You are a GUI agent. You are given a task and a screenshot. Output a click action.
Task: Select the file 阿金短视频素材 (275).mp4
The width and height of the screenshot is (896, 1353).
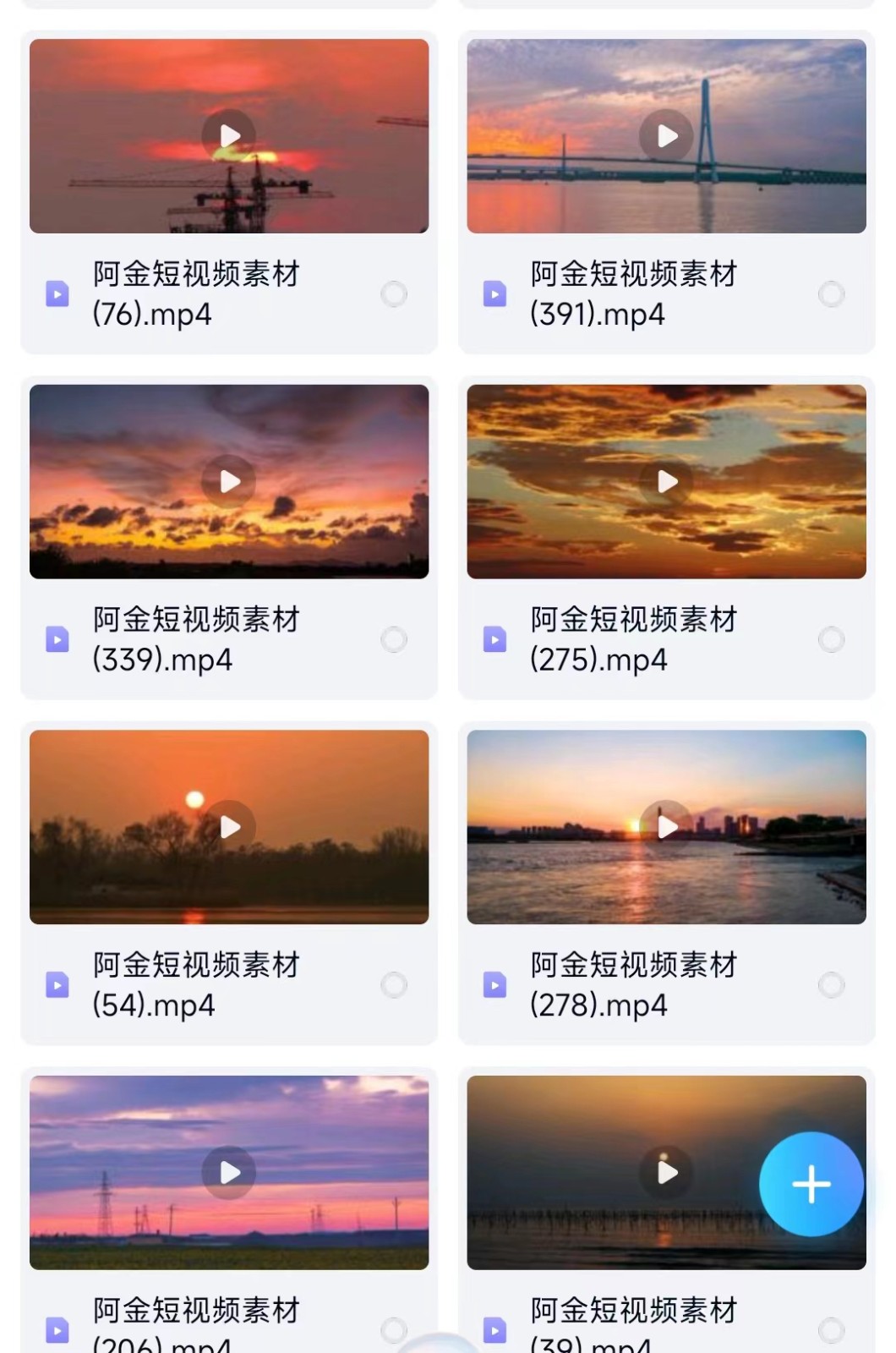(831, 639)
